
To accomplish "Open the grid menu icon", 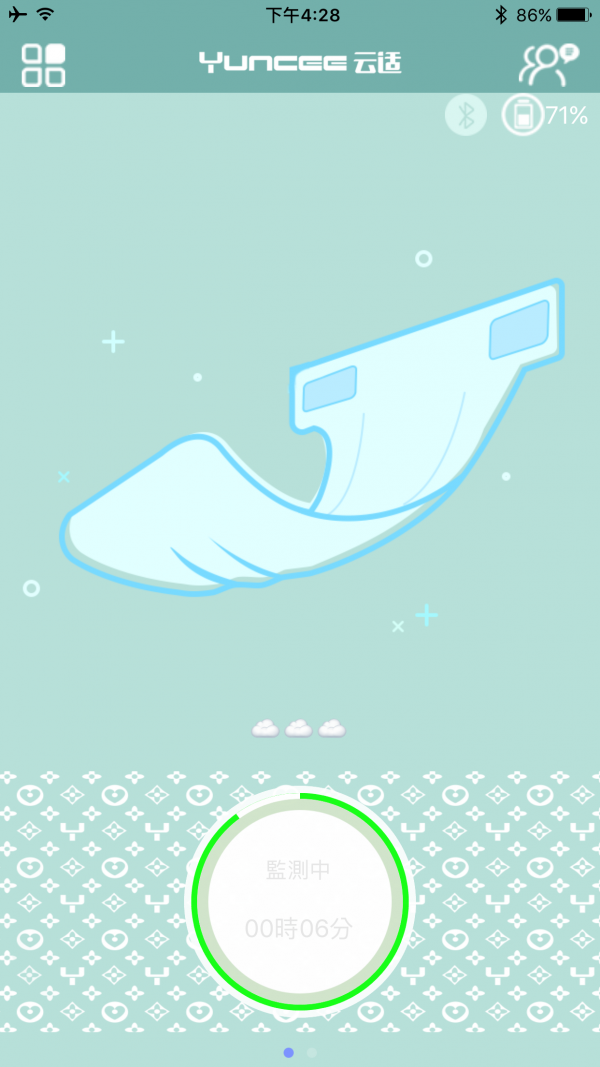I will pos(43,65).
